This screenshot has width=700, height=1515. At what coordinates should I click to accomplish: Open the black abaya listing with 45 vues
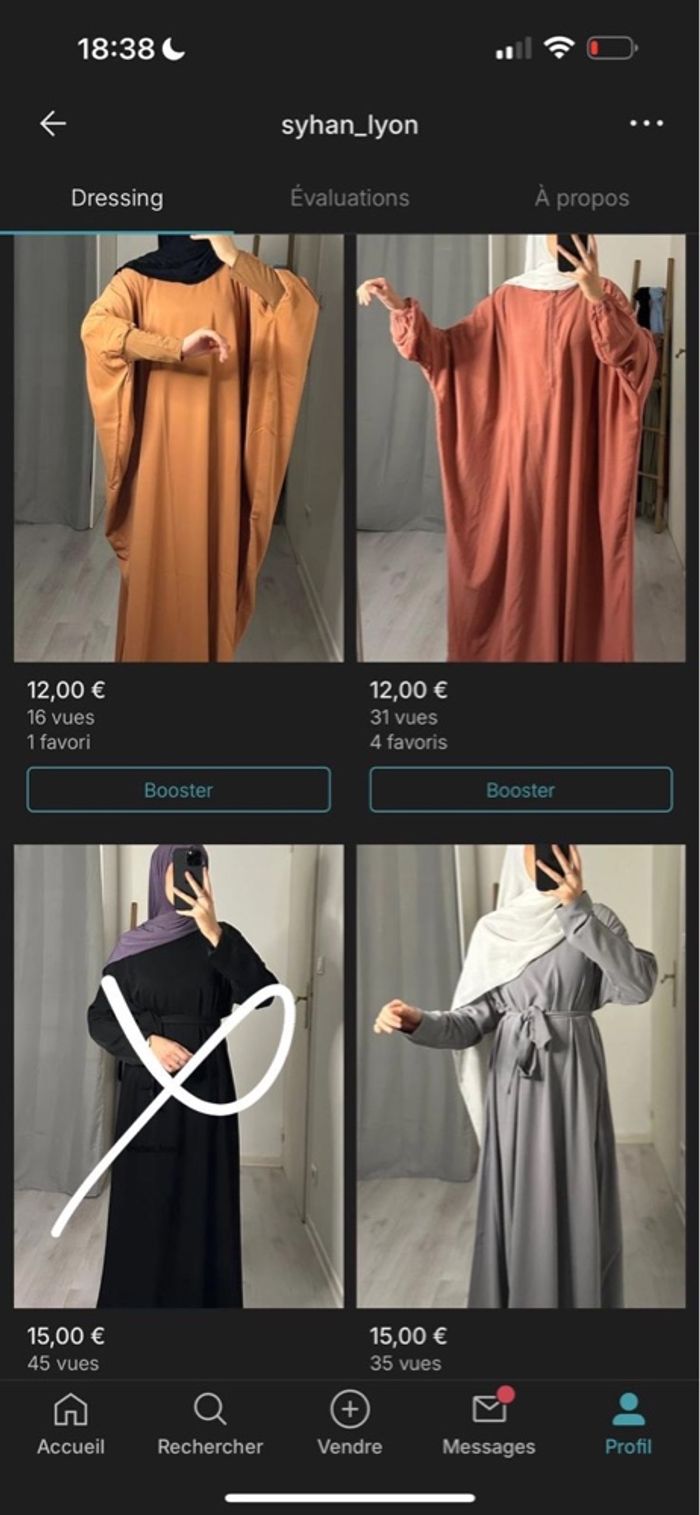178,1075
